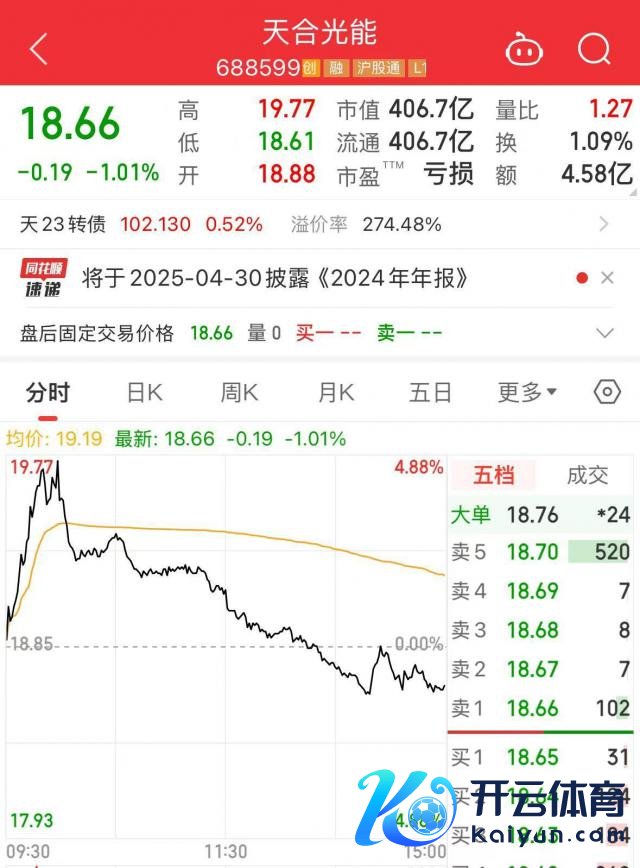Image resolution: width=640 pixels, height=868 pixels.
Task: Switch to the 成交 trades tab
Action: pyautogui.click(x=587, y=475)
